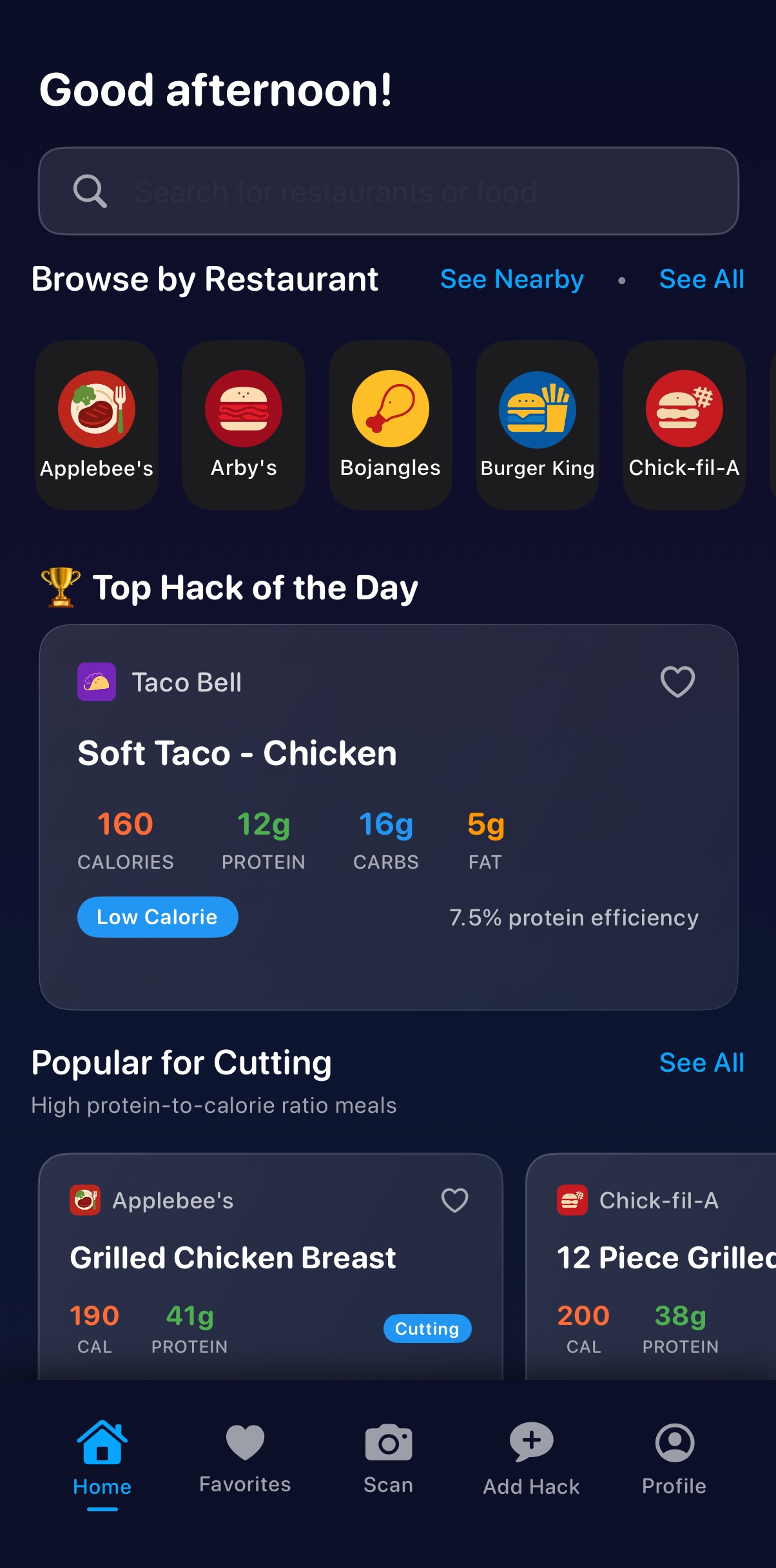
Task: Favorite the Soft Taco - Chicken hack
Action: (x=676, y=681)
